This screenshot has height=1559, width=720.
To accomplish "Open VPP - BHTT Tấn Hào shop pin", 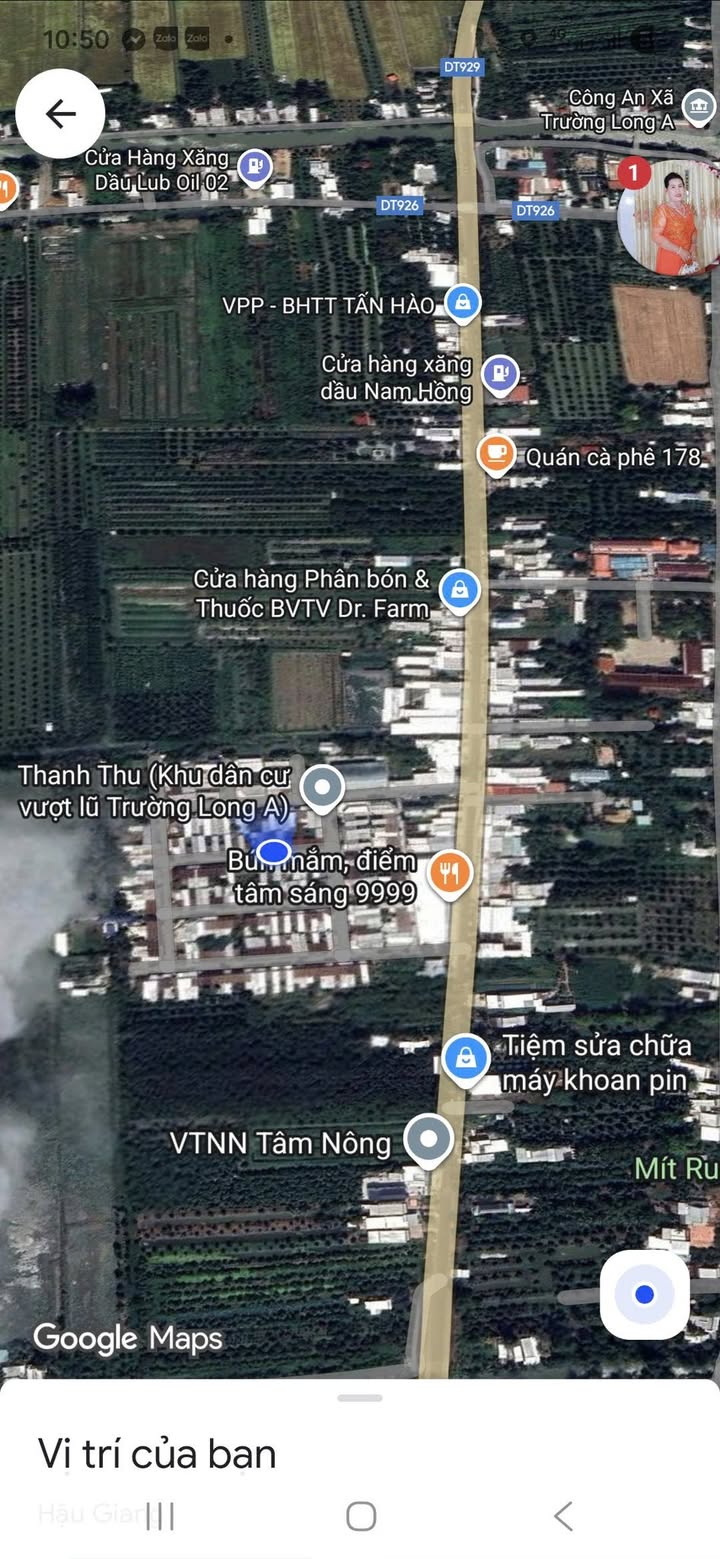I will pyautogui.click(x=462, y=301).
